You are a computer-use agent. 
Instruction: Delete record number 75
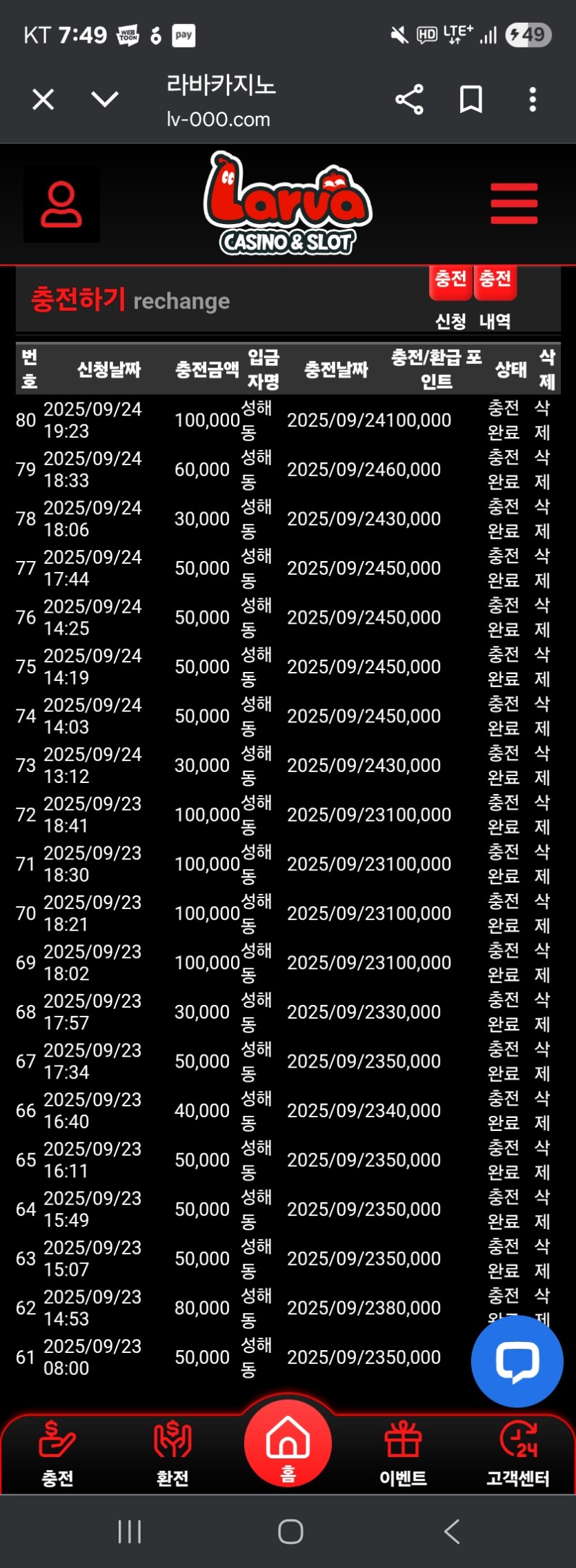542,666
